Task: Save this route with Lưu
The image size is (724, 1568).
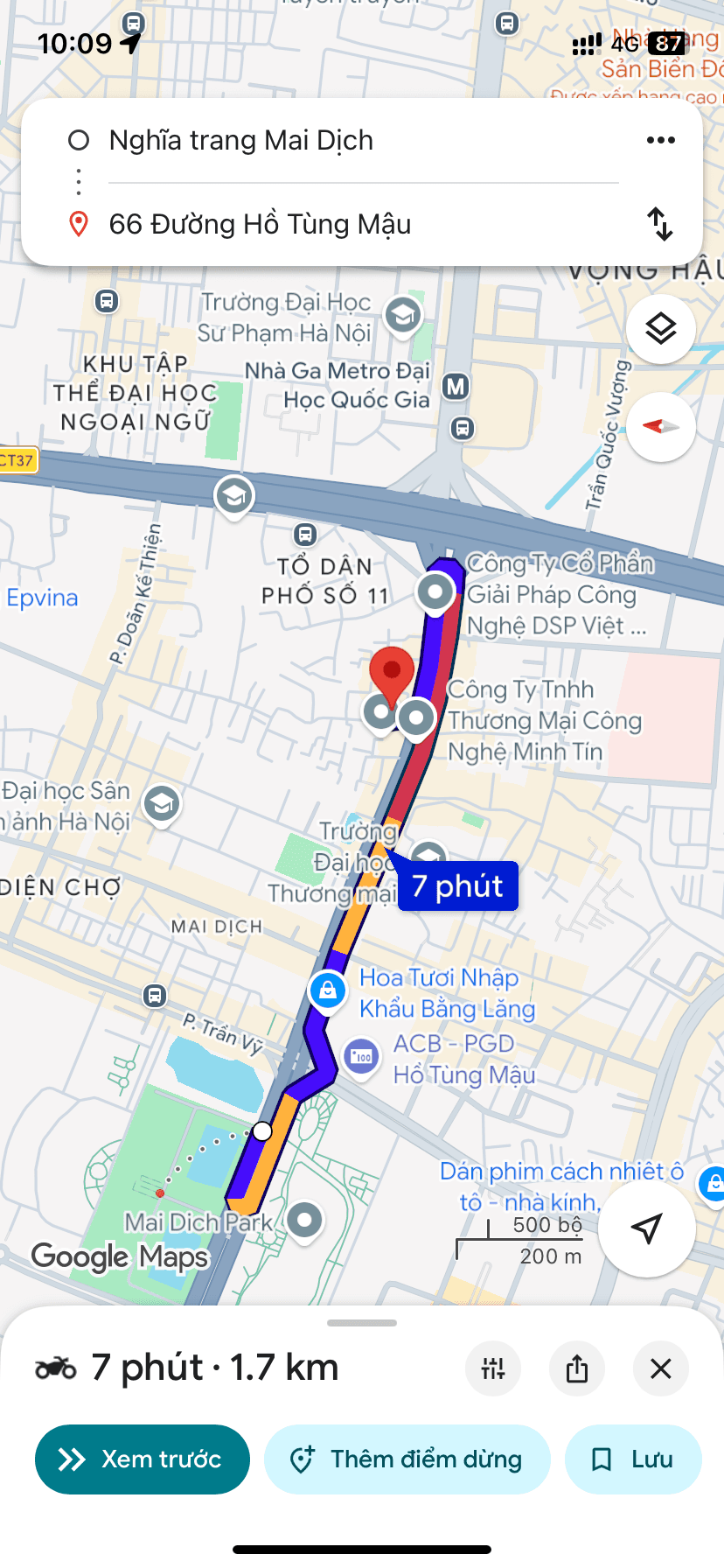Action: coord(633,1459)
